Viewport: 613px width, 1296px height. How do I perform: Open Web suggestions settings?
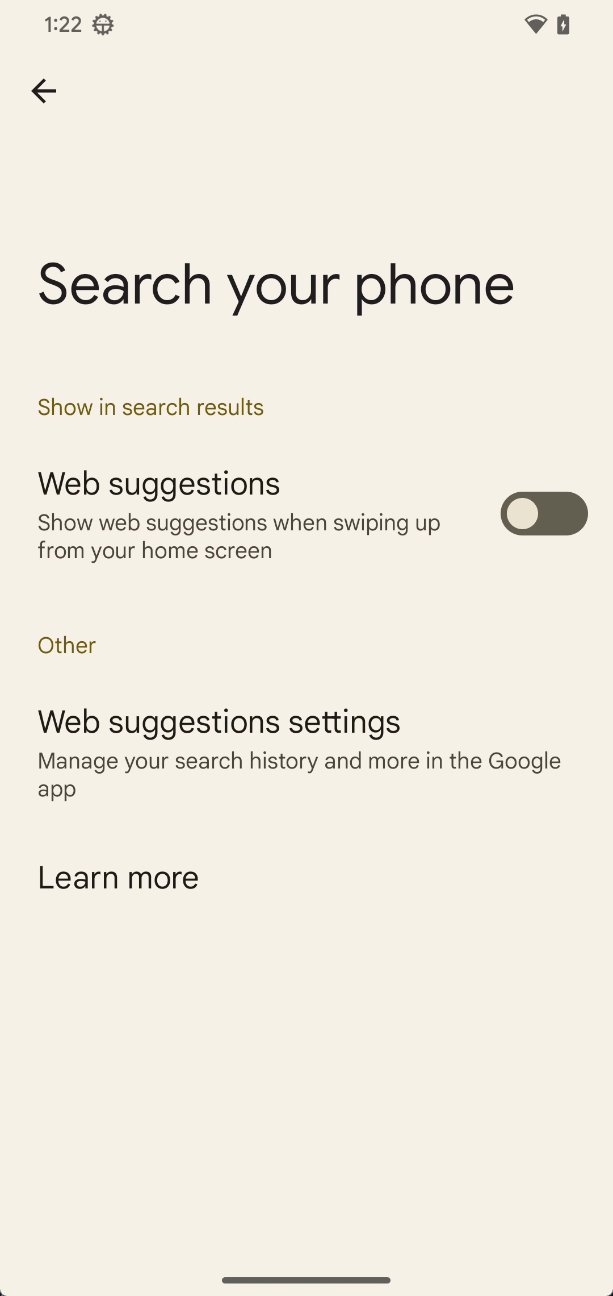pyautogui.click(x=306, y=753)
